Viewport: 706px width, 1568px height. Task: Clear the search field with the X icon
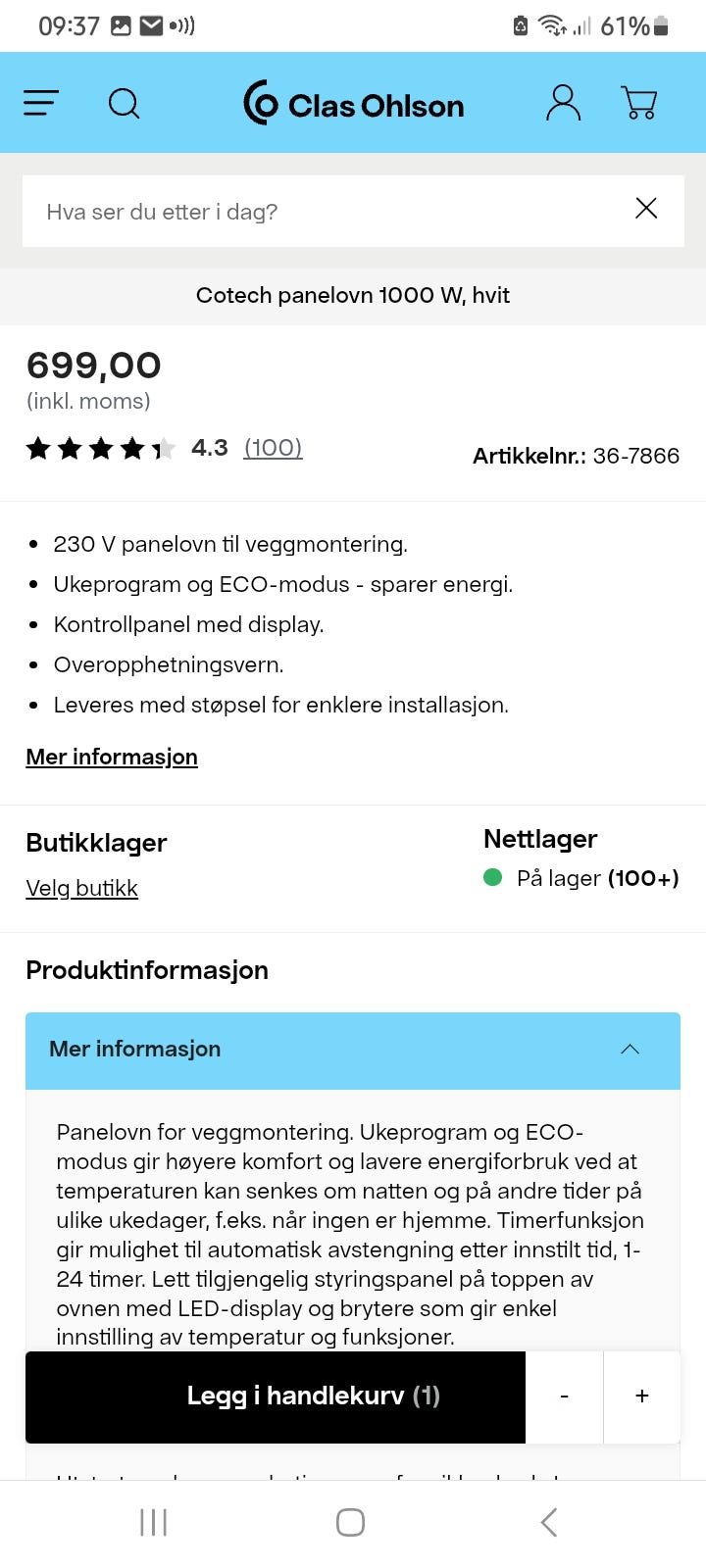click(x=646, y=209)
